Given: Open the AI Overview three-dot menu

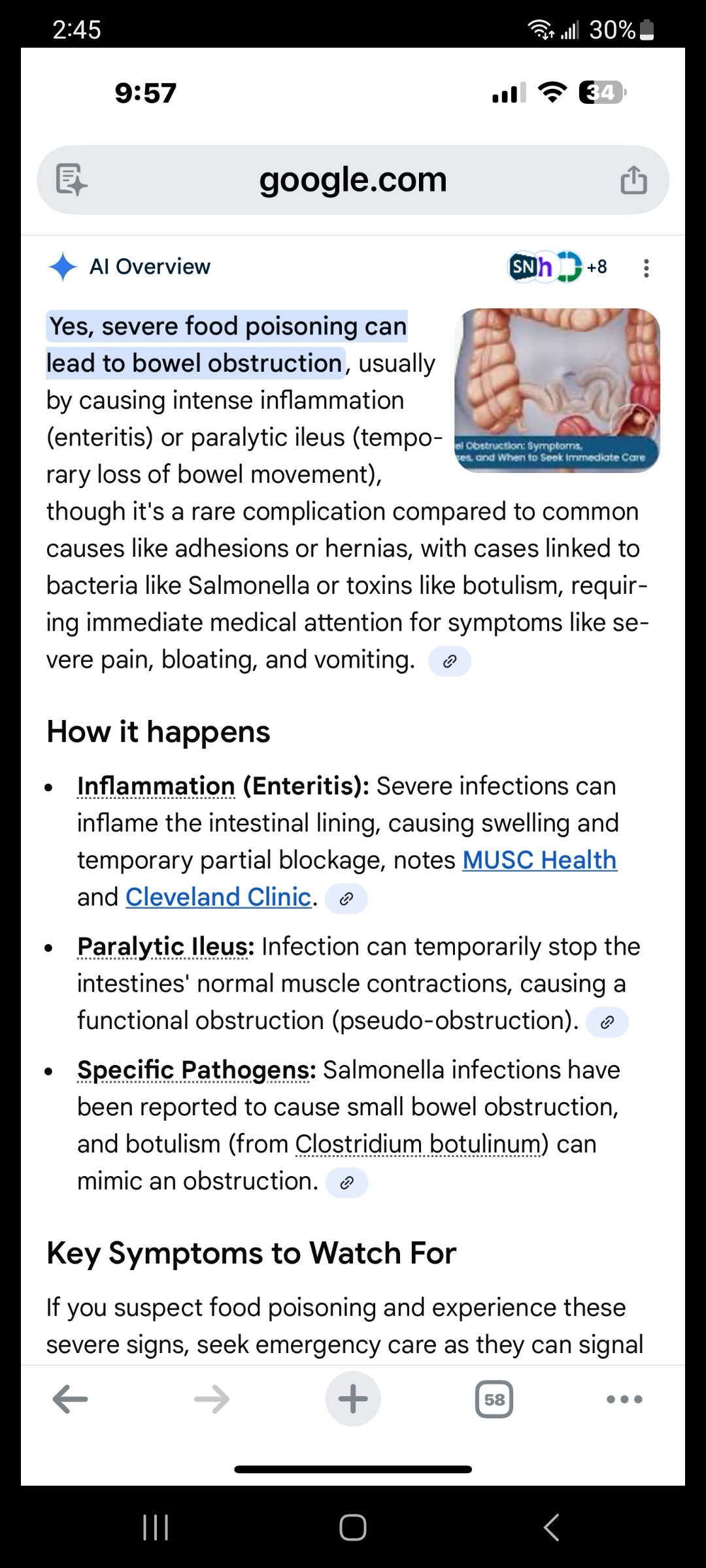Looking at the screenshot, I should pos(646,268).
